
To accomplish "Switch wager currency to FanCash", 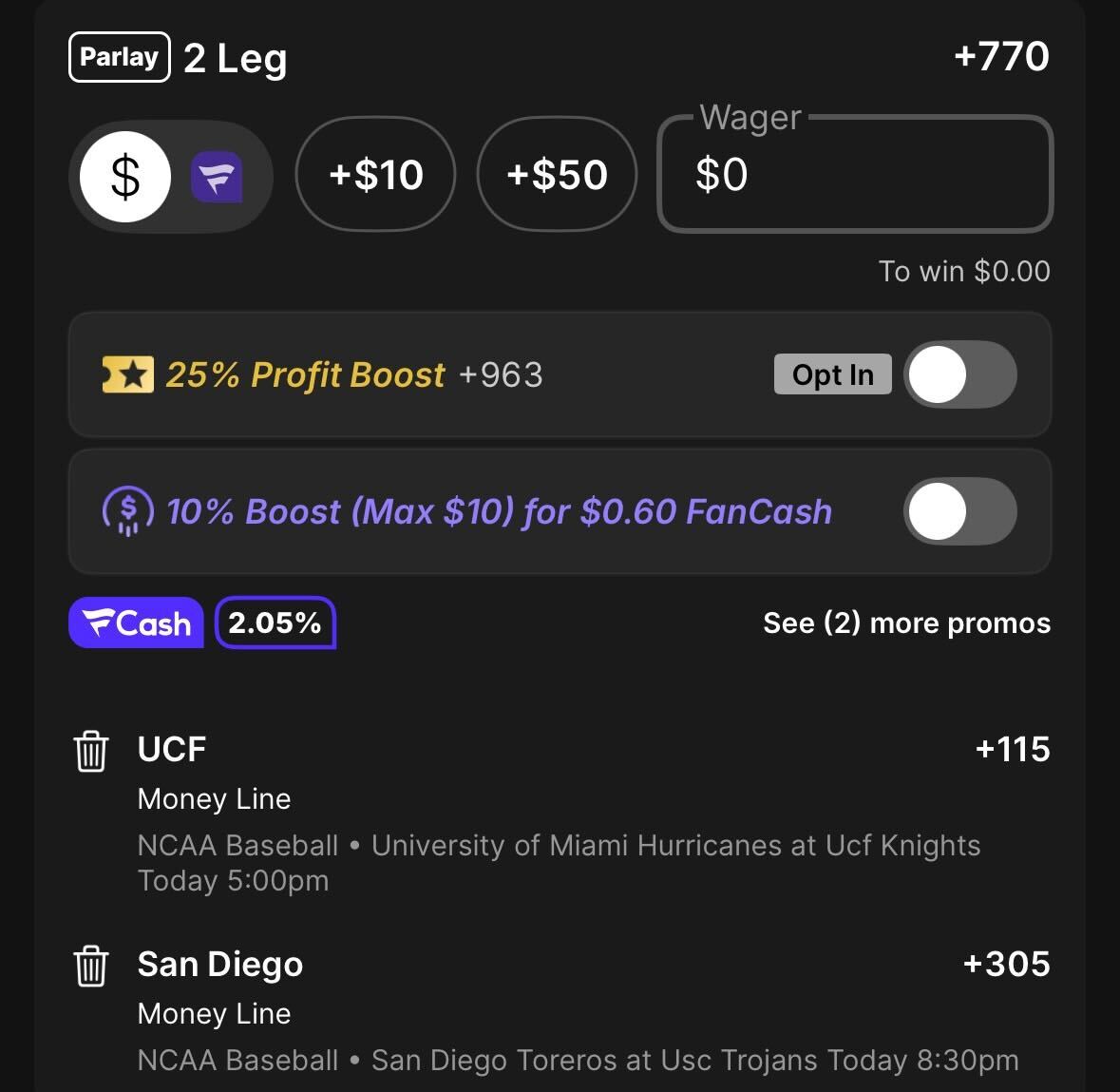I will pyautogui.click(x=217, y=177).
